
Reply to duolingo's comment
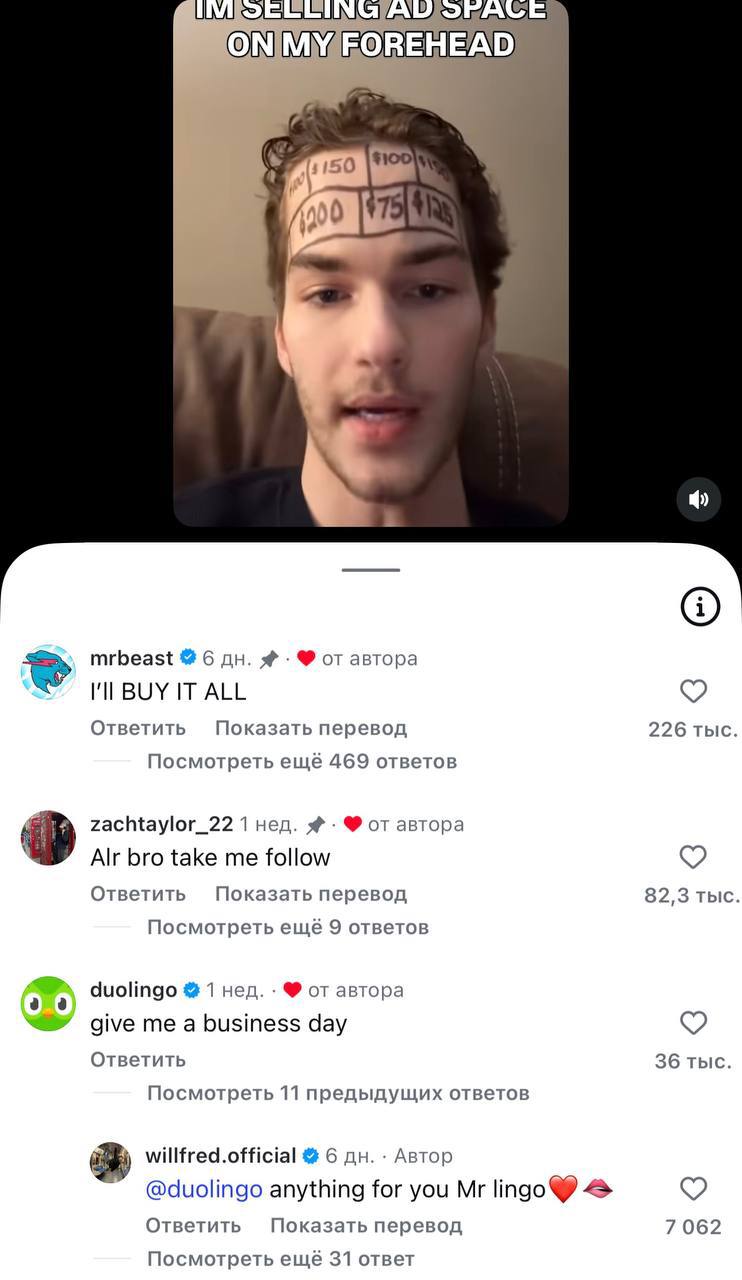click(138, 1060)
